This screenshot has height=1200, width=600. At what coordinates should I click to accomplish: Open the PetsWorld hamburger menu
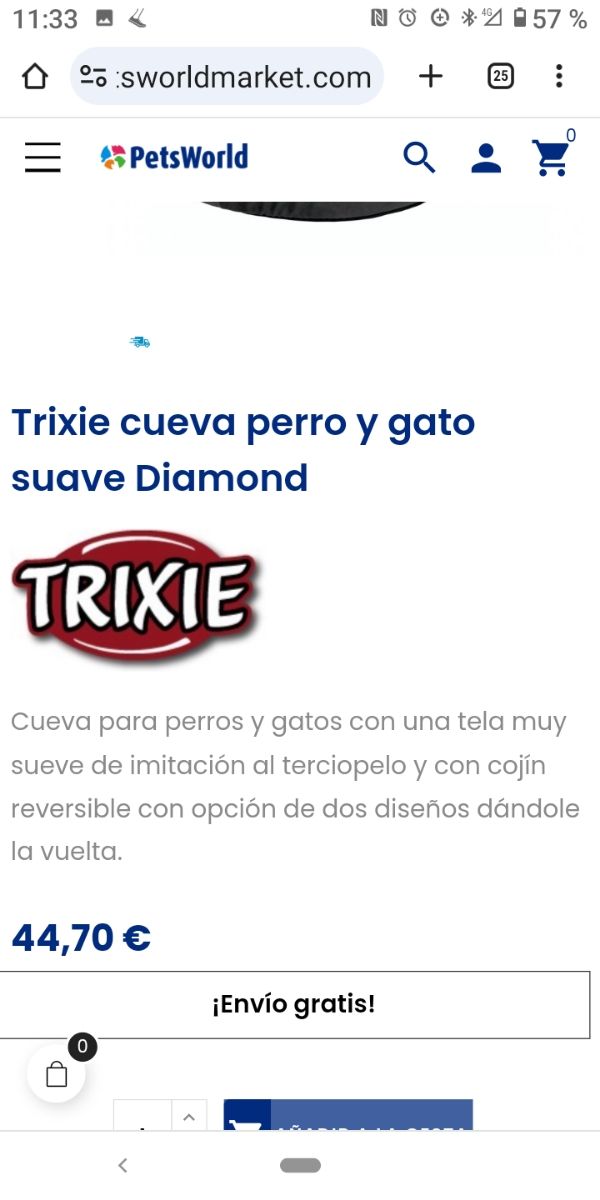click(x=43, y=157)
